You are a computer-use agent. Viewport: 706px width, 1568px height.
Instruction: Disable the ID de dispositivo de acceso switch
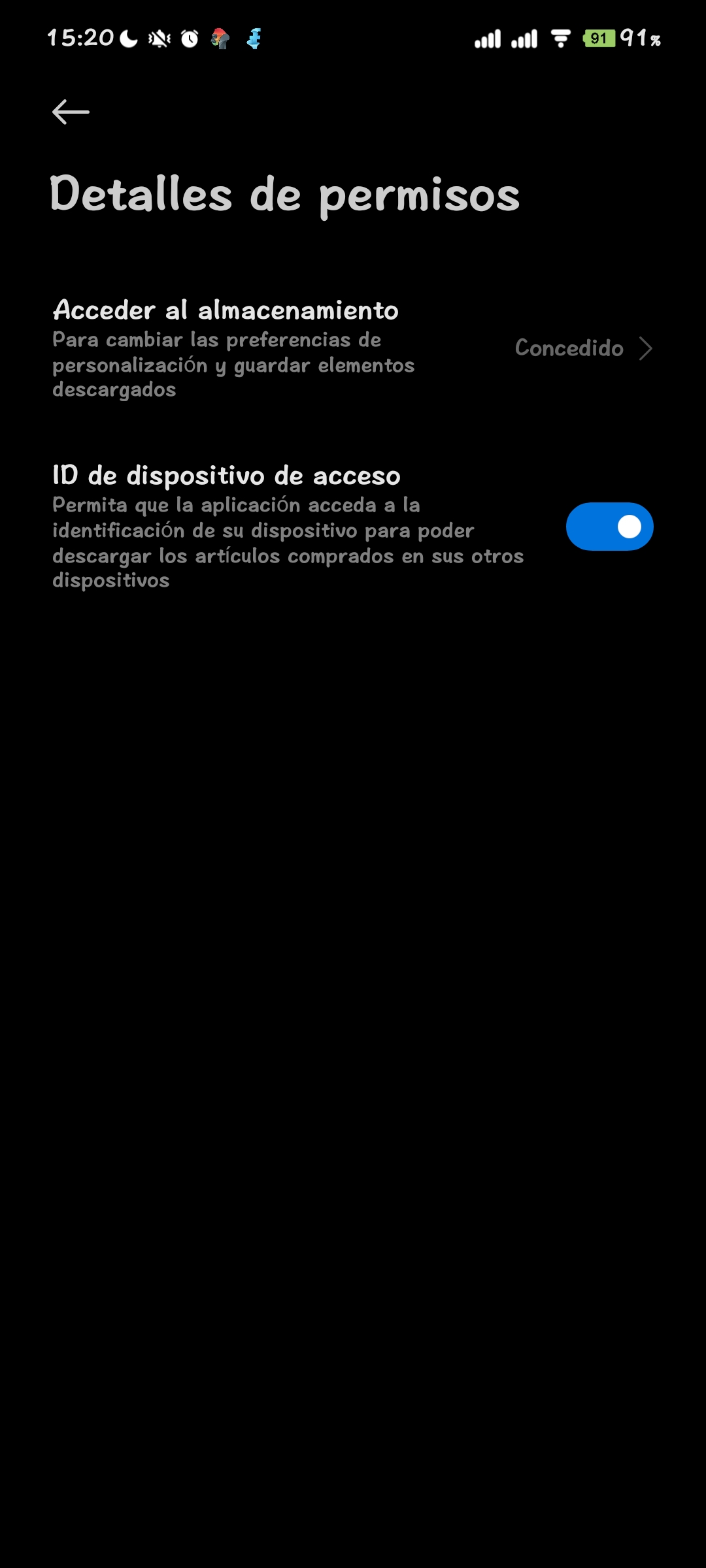(609, 527)
